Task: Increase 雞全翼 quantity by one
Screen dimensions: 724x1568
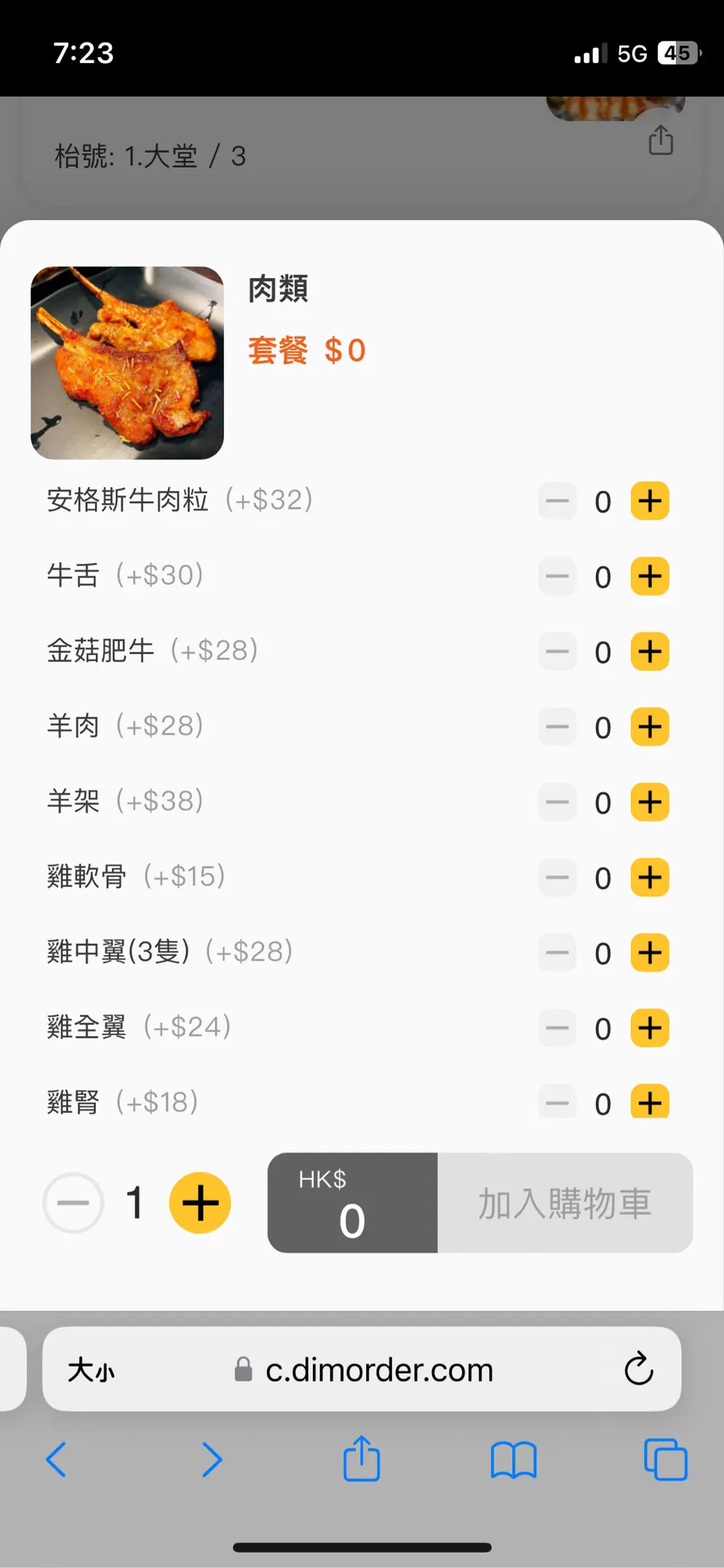Action: [x=649, y=1028]
